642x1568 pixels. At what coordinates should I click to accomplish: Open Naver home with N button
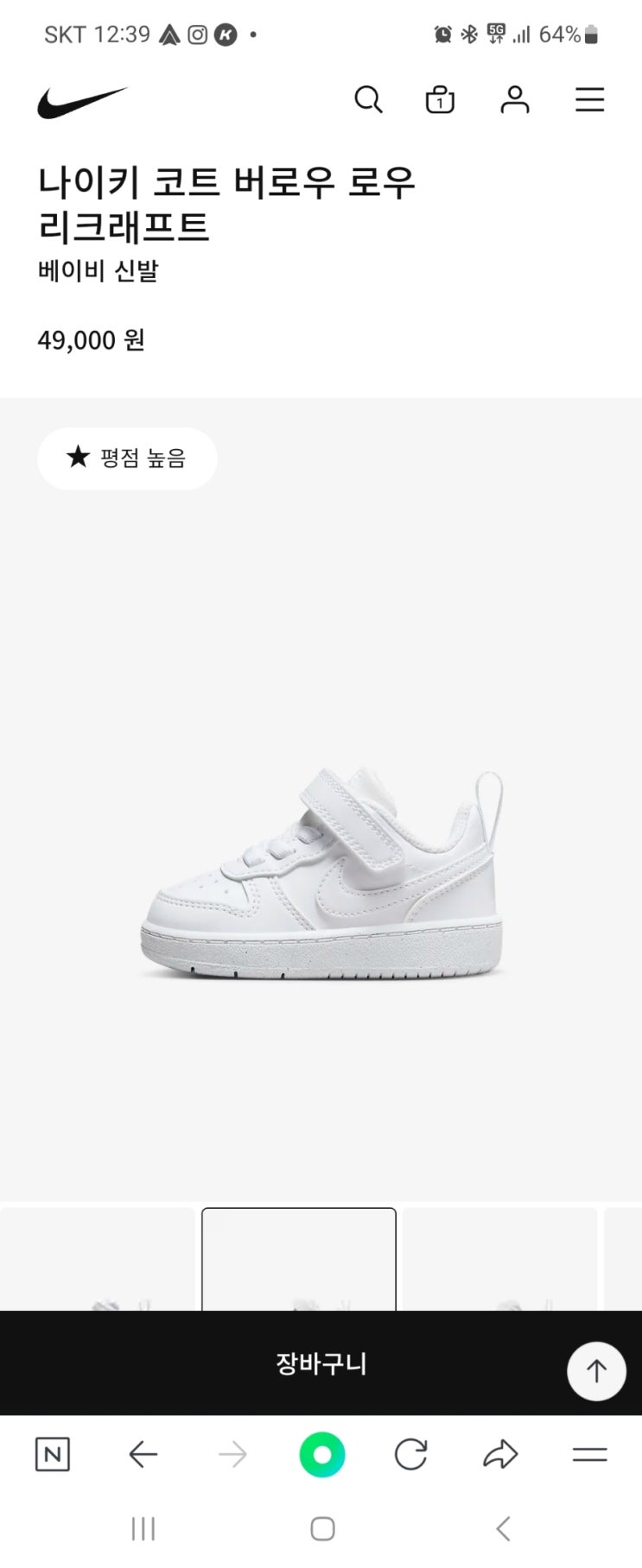tap(52, 1455)
